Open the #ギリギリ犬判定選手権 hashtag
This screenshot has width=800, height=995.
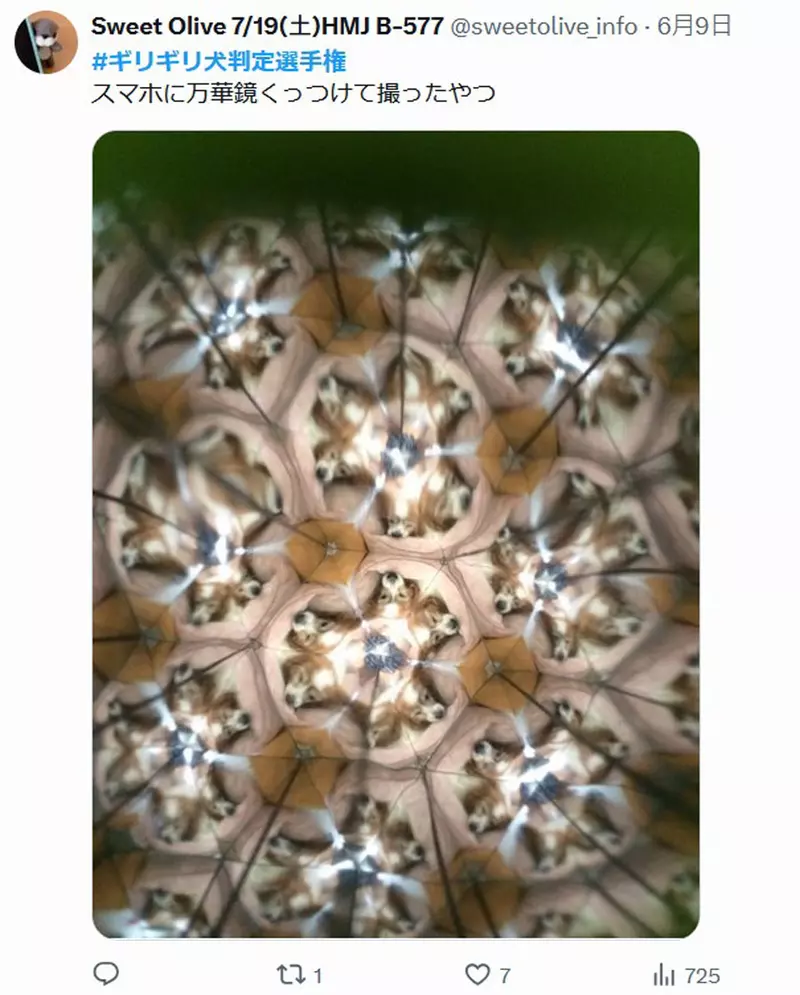click(x=219, y=62)
